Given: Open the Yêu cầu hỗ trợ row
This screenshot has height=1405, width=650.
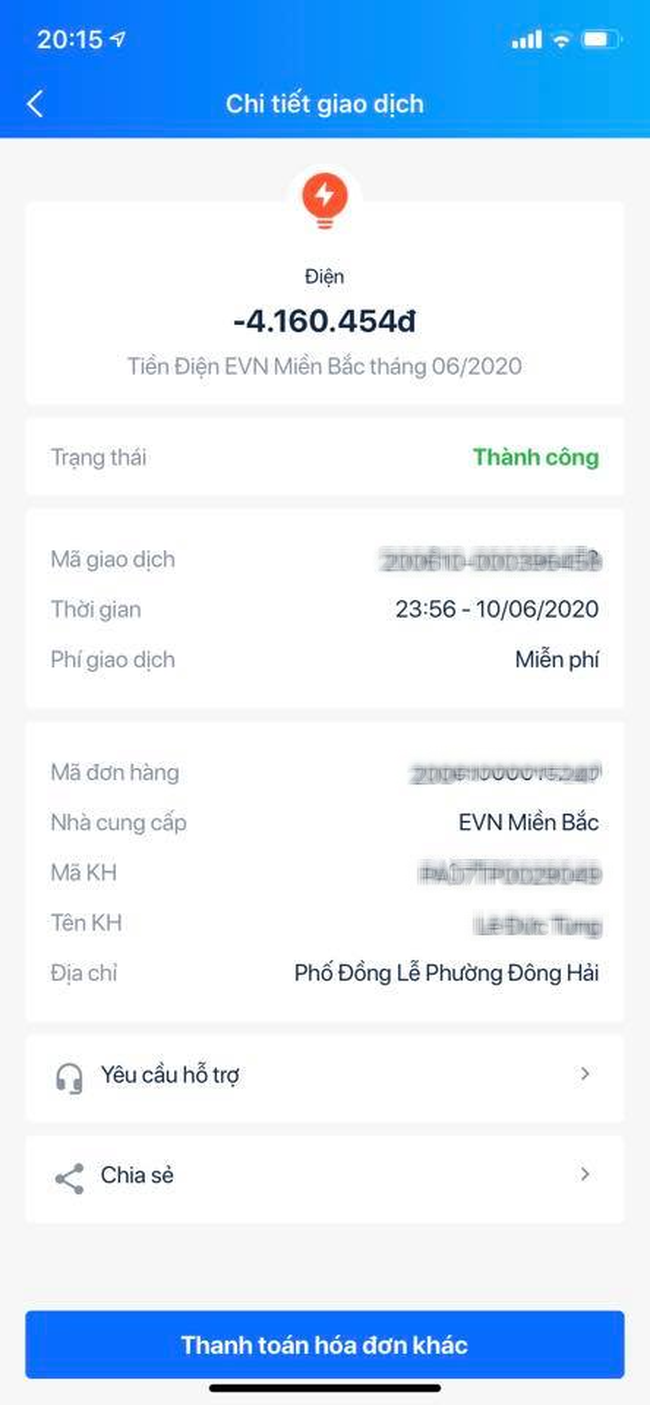Looking at the screenshot, I should (x=324, y=1076).
